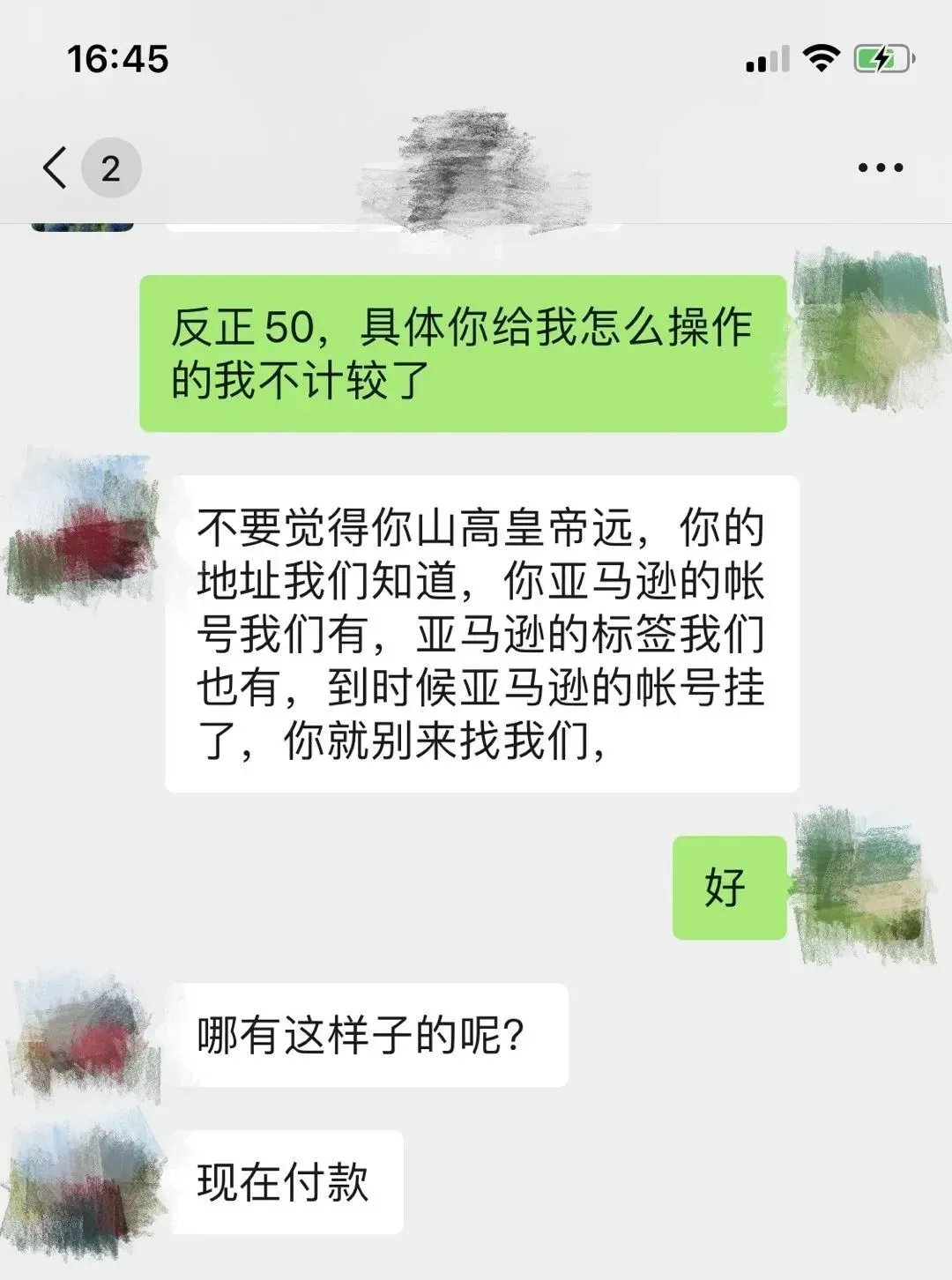Open the three-dot chat info menu
Viewport: 952px width, 1280px height.
click(x=880, y=167)
